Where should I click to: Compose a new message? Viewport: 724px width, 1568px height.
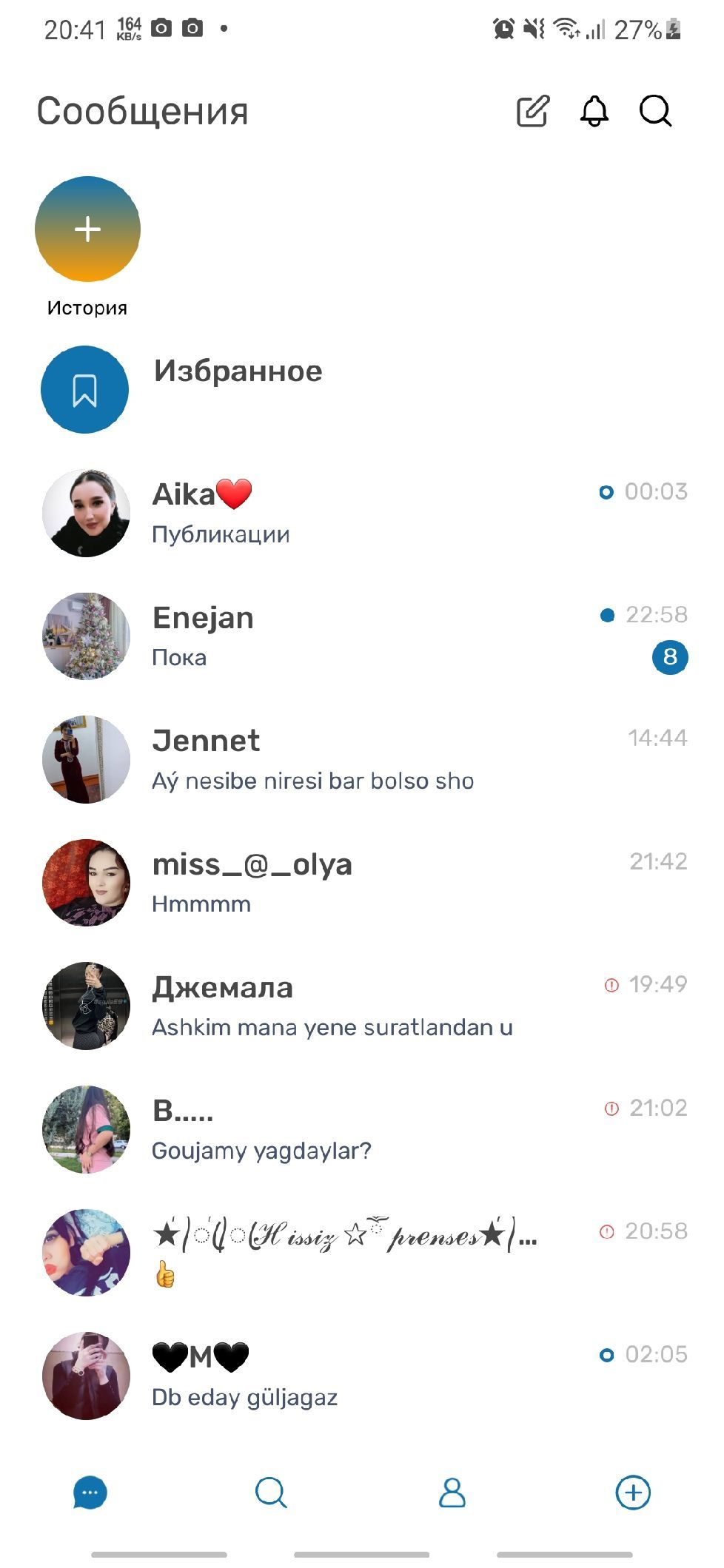(532, 112)
